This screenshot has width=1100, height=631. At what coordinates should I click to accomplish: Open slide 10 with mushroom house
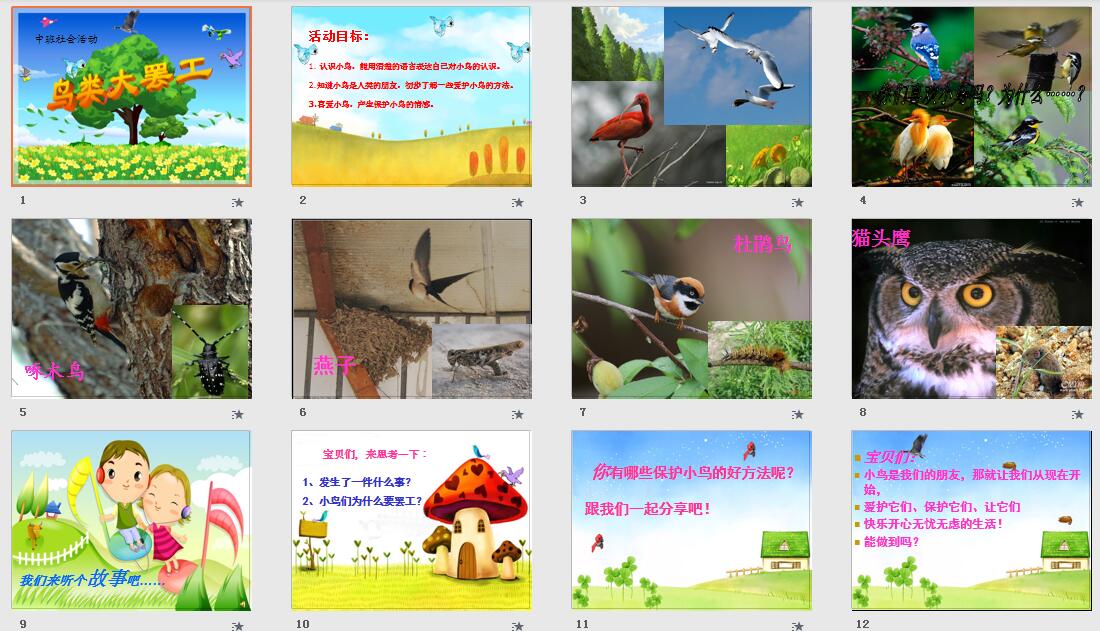coord(411,521)
